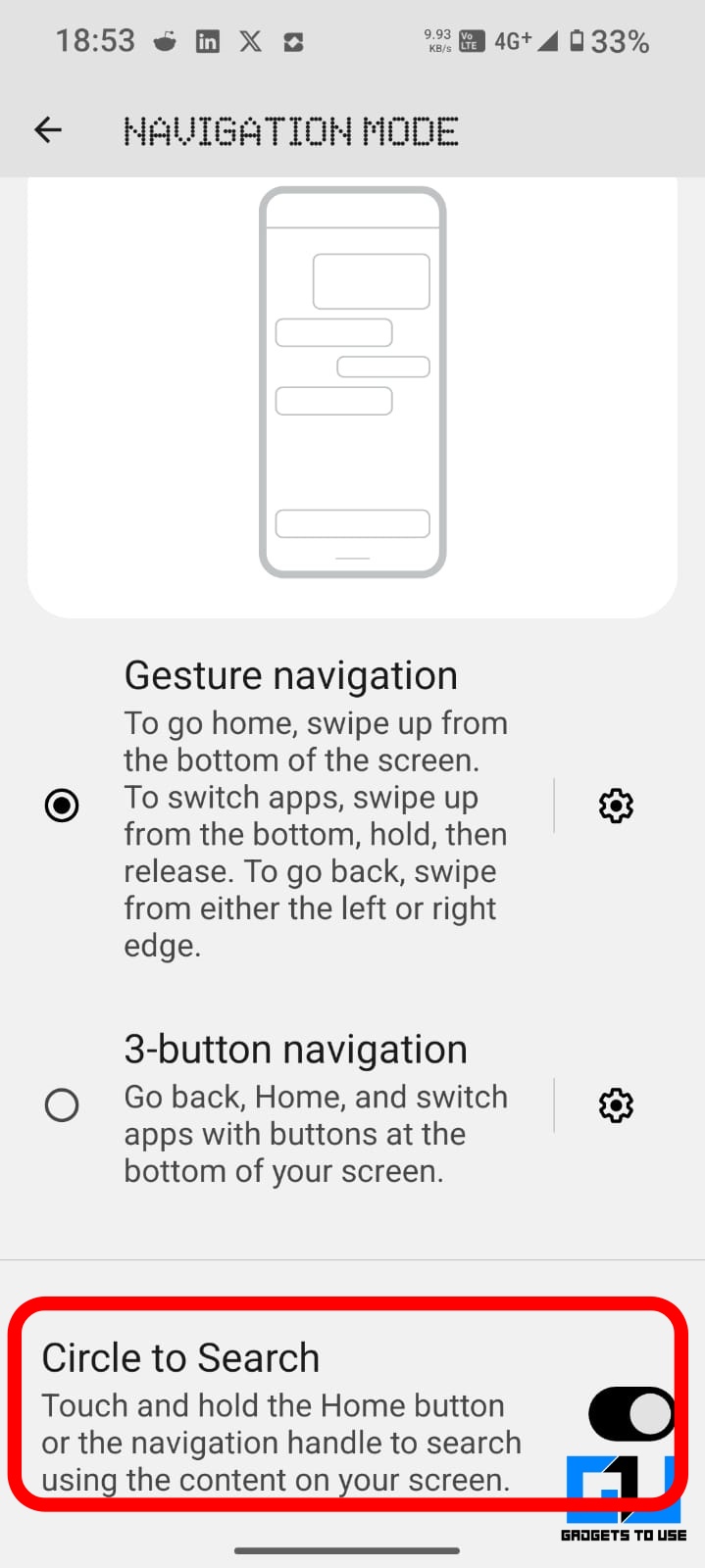Select the 3-button navigation option
This screenshot has width=705, height=1568.
click(x=62, y=1105)
